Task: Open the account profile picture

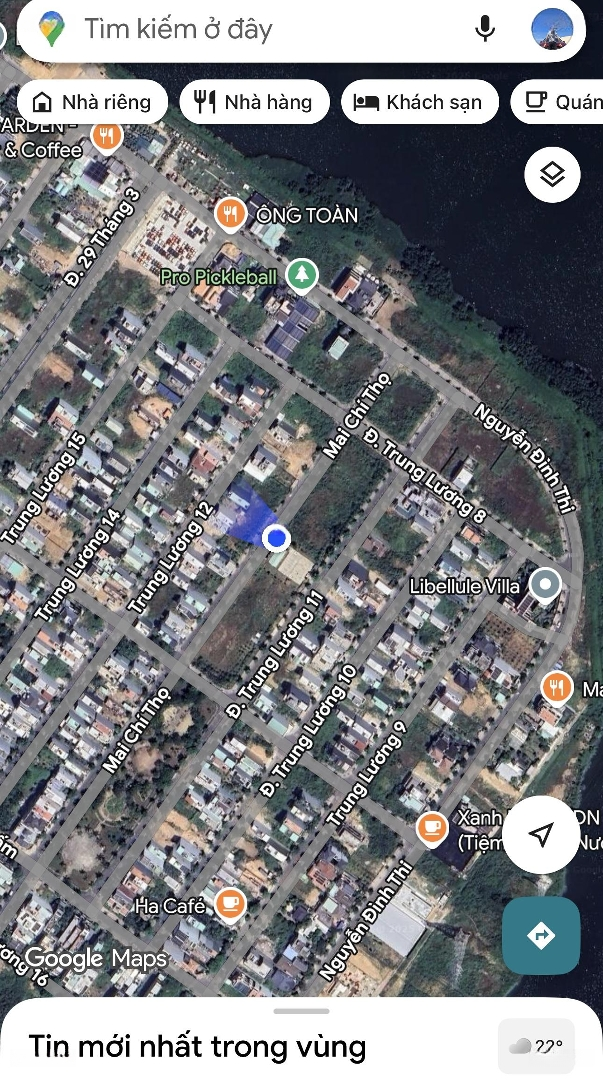Action: (552, 29)
